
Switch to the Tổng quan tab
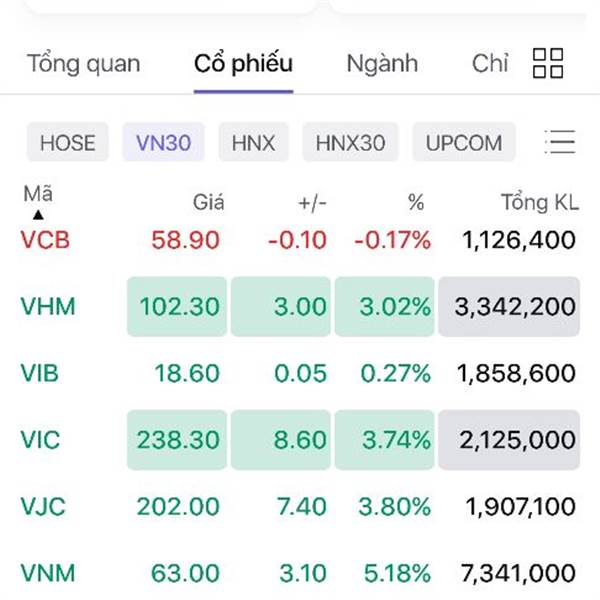pos(83,64)
